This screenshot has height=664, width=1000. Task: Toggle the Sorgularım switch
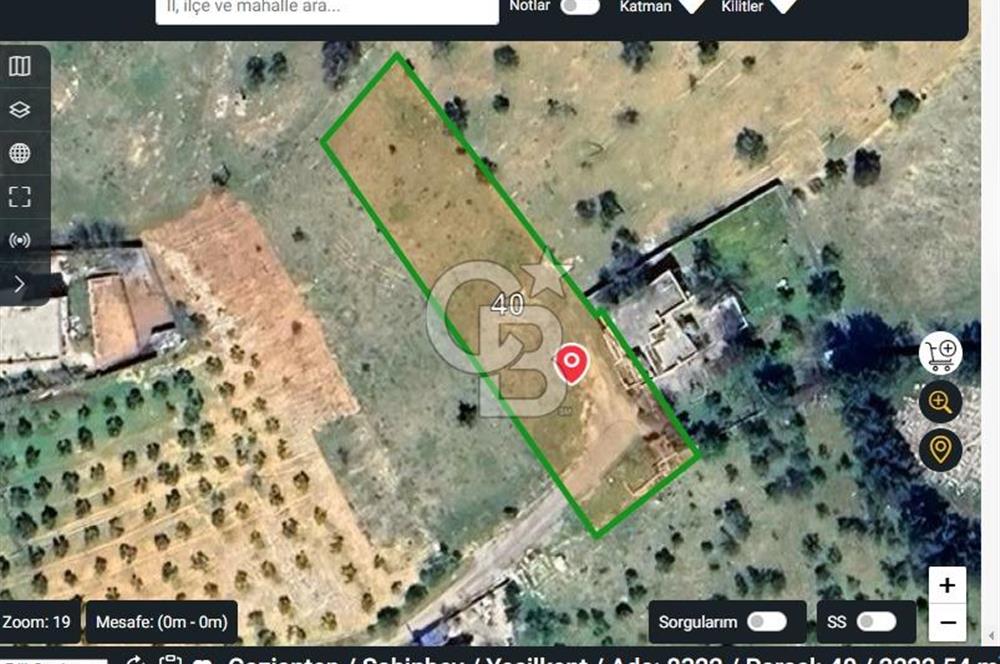click(767, 622)
